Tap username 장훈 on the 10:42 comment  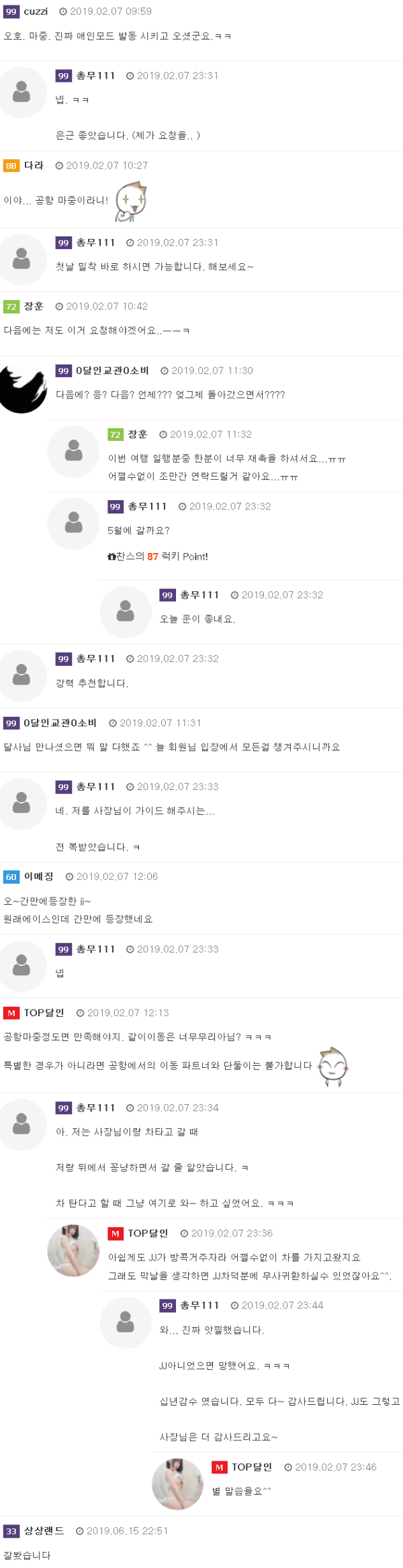point(34,306)
